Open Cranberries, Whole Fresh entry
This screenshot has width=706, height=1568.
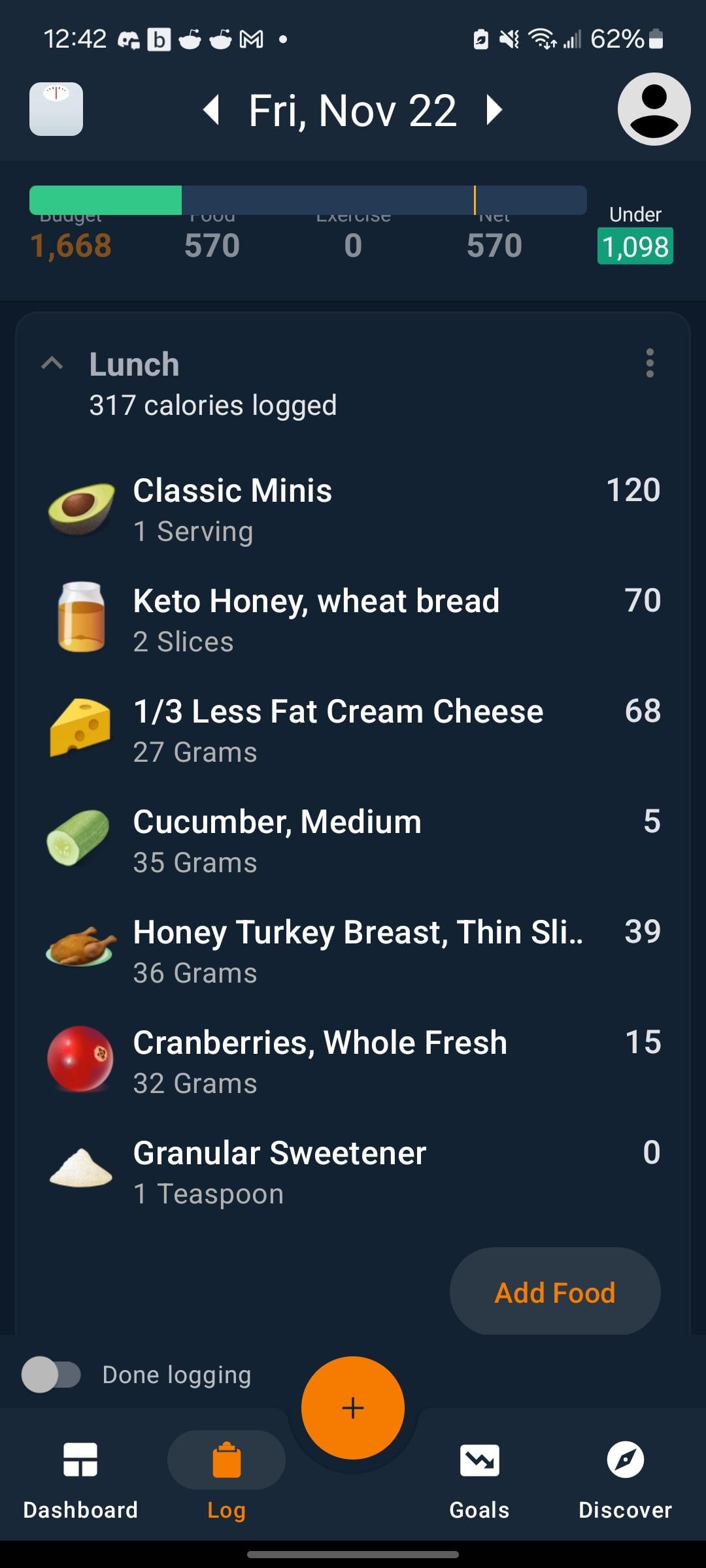point(353,1062)
